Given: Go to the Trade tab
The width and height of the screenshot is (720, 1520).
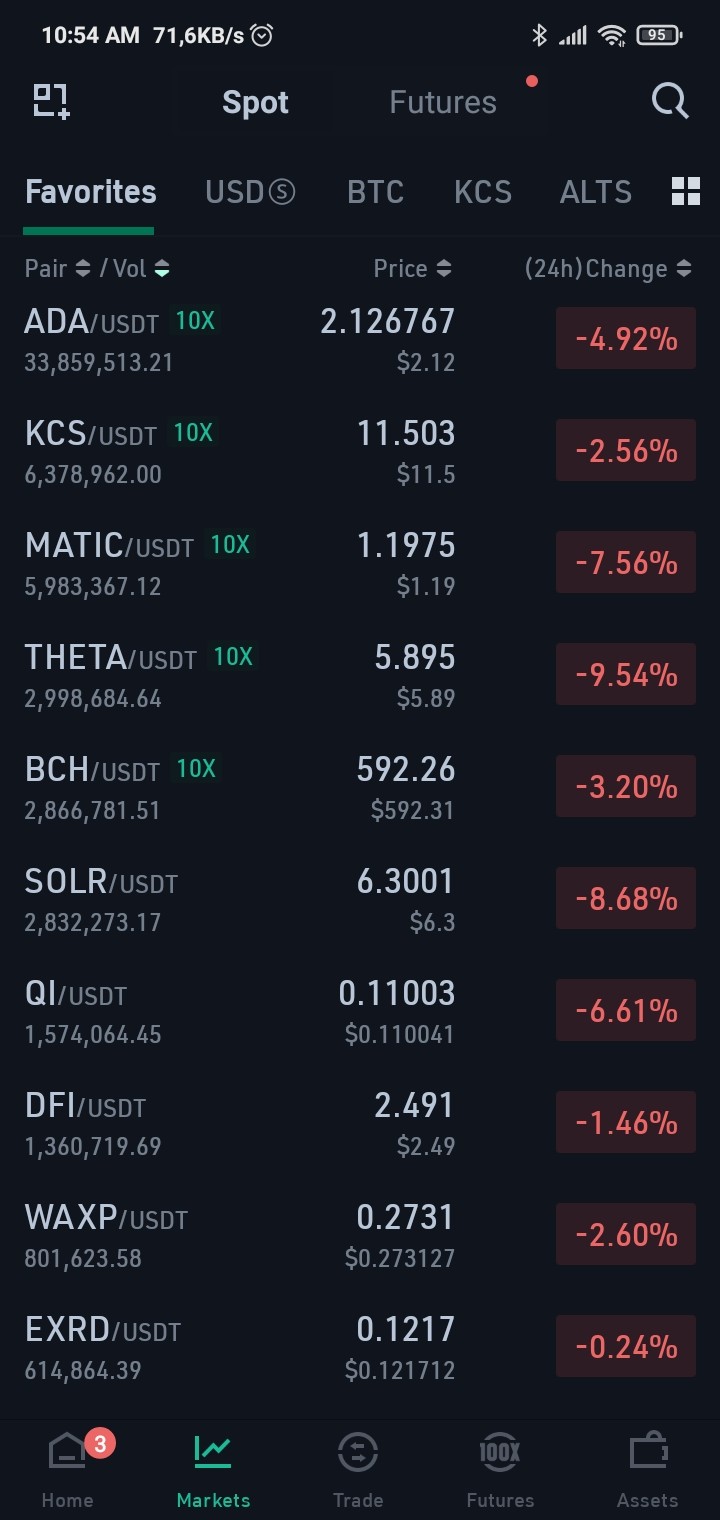Looking at the screenshot, I should [358, 1469].
